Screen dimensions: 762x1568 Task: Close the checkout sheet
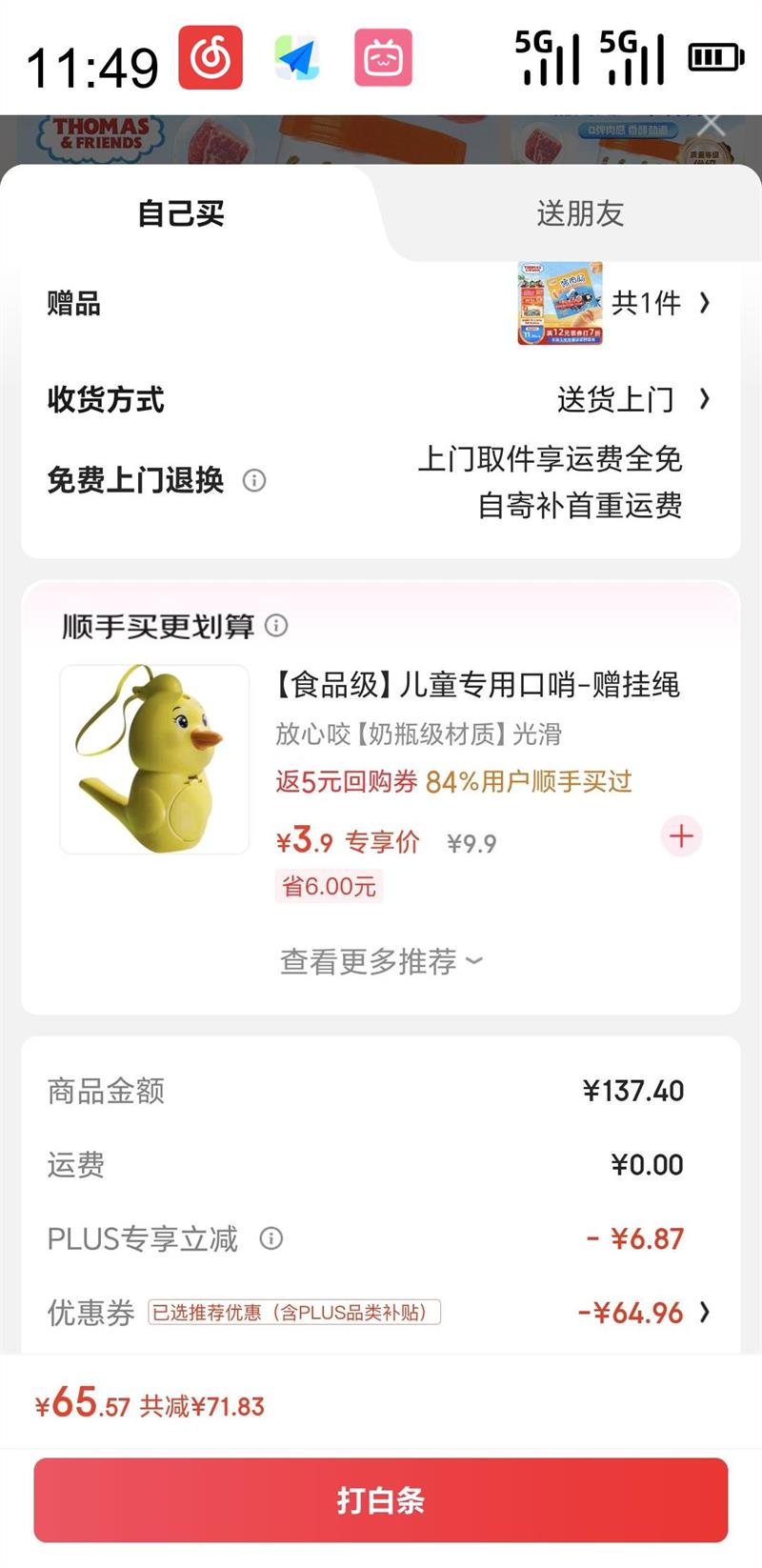(711, 127)
